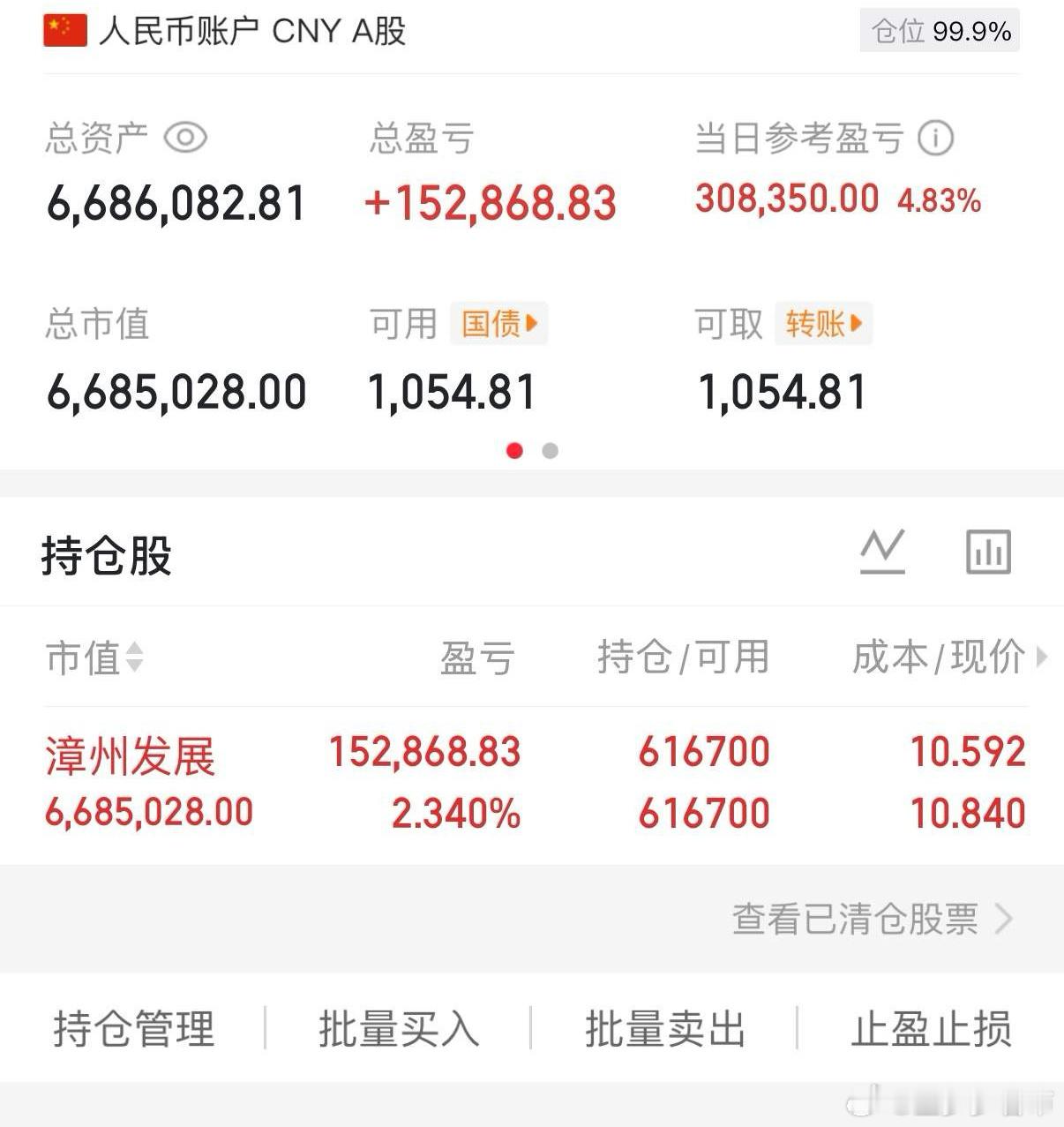Image resolution: width=1064 pixels, height=1127 pixels.
Task: Open 查看已清仓股票 link
Action: pos(869,920)
